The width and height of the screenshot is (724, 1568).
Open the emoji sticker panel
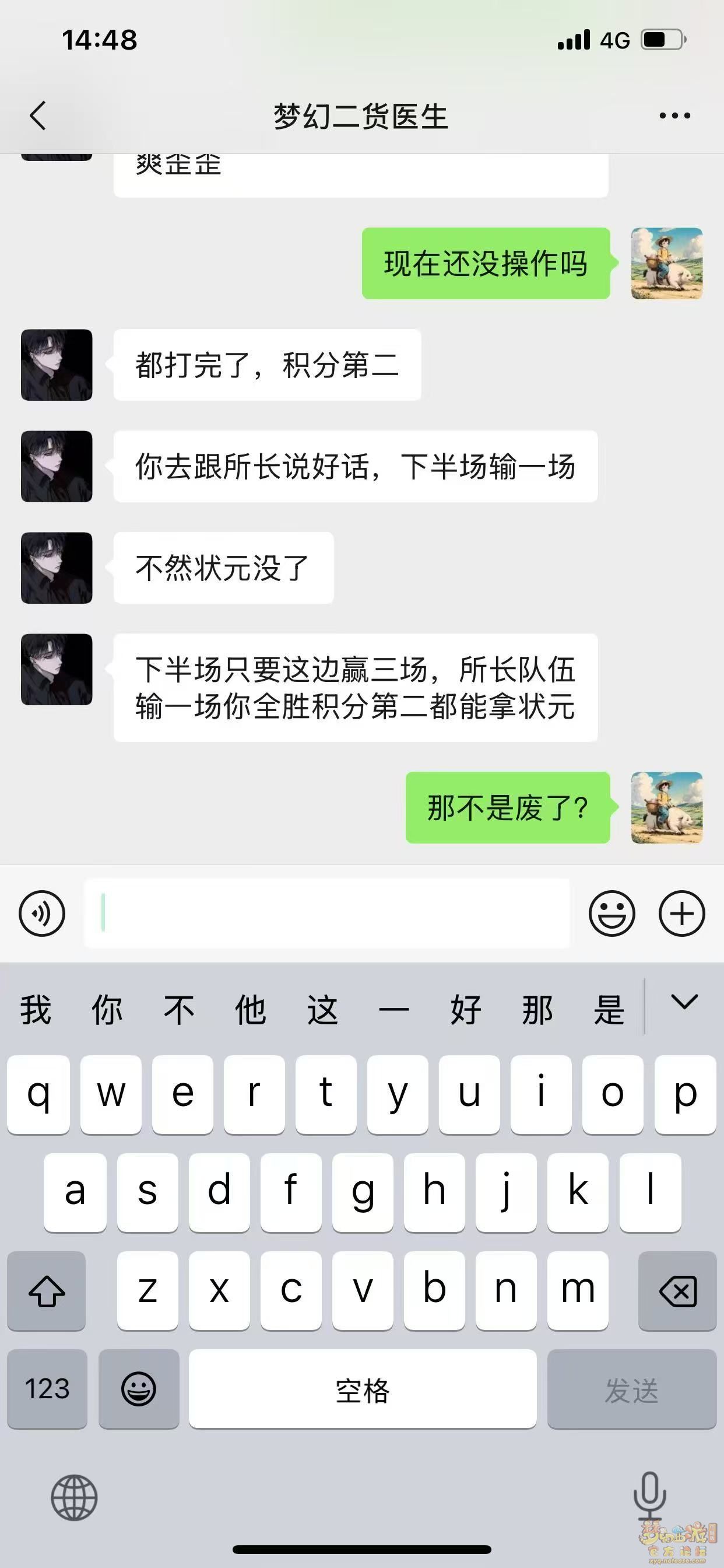tap(611, 913)
